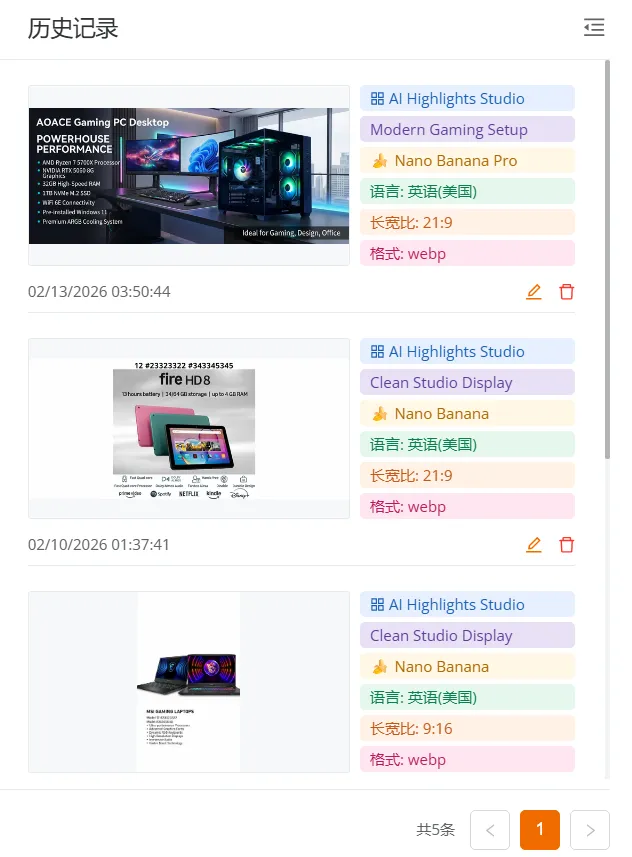Open the fire HD 8 tablet image
Image resolution: width=632 pixels, height=857 pixels.
tap(189, 428)
